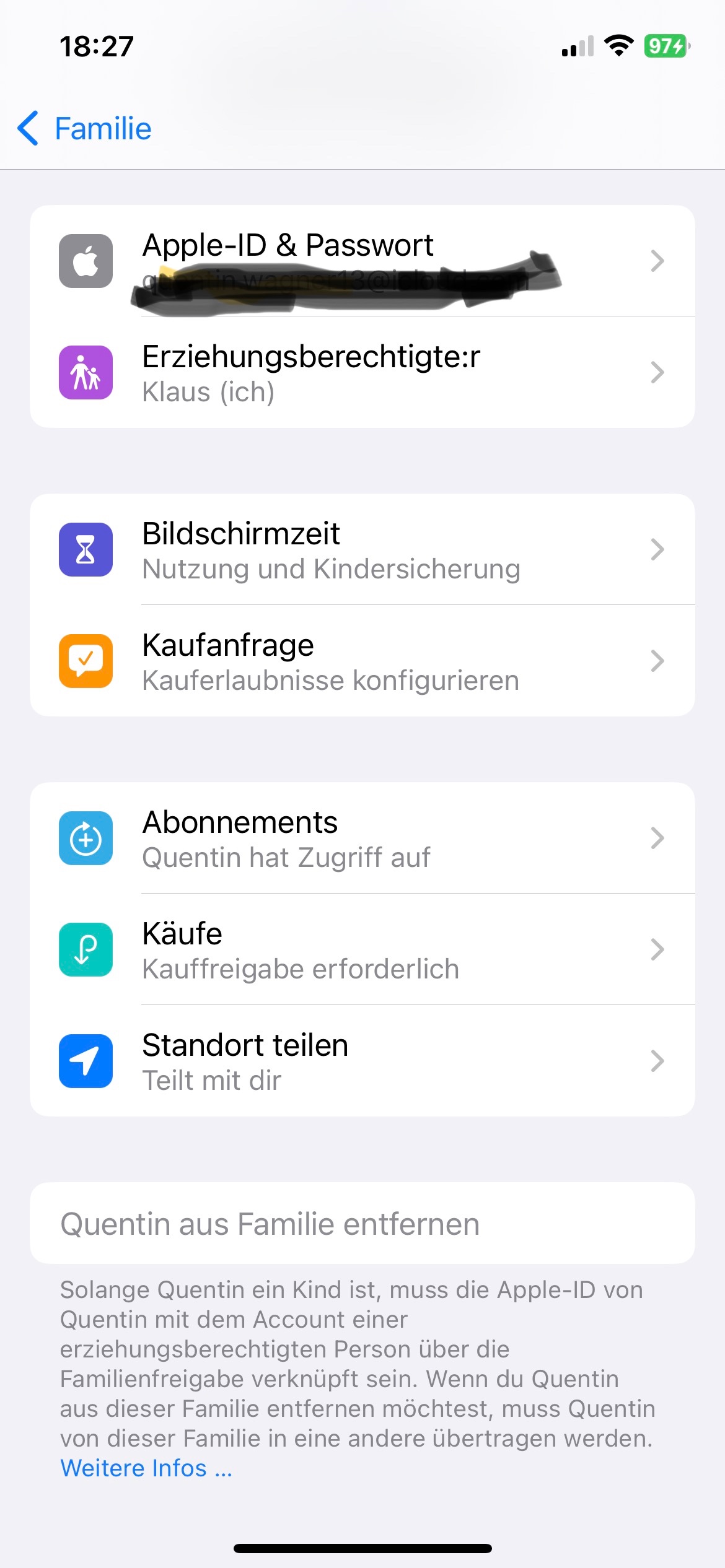Go back to Familie
The width and height of the screenshot is (725, 1568).
pos(85,129)
